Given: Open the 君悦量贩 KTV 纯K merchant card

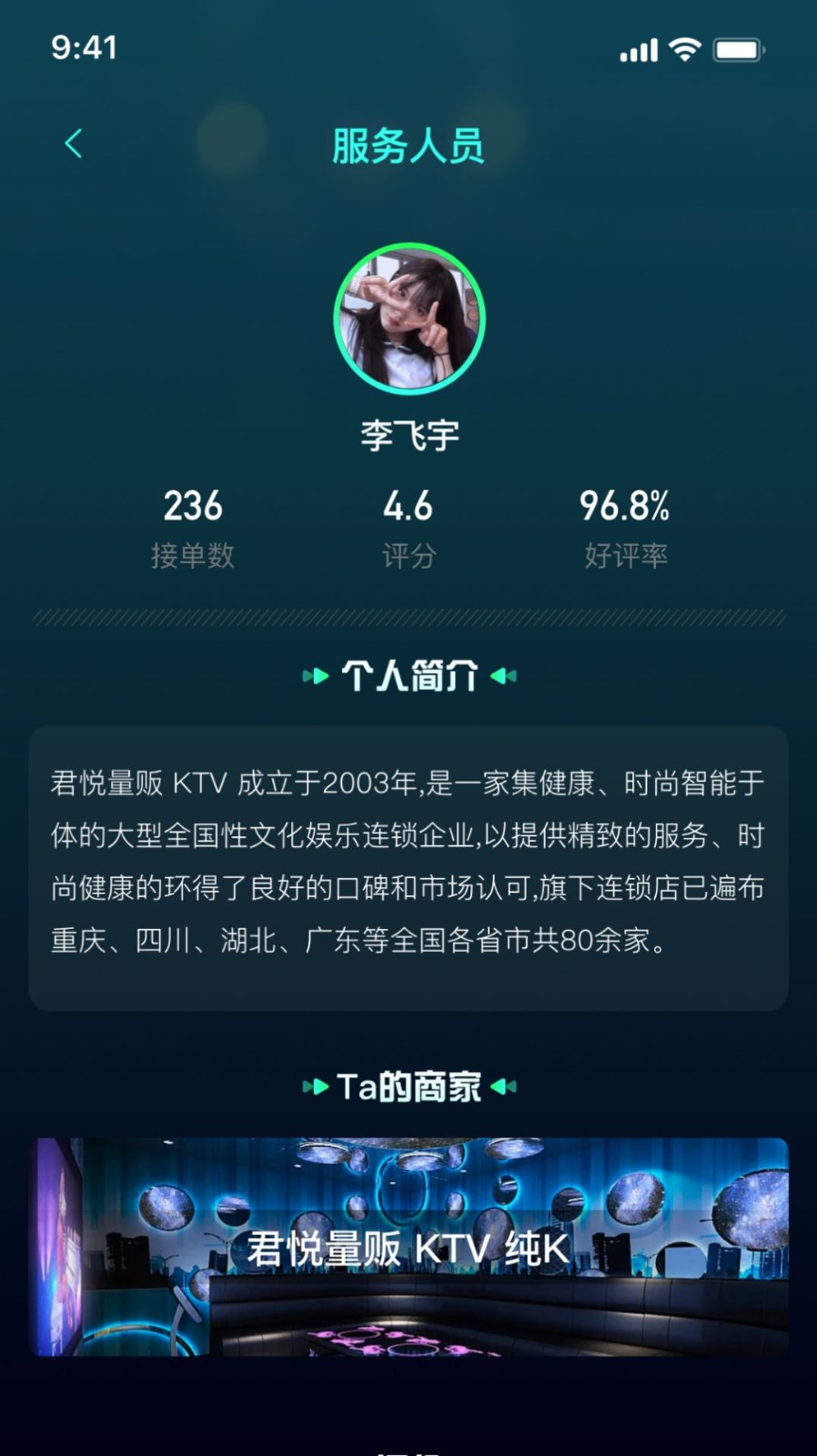Looking at the screenshot, I should [409, 1247].
